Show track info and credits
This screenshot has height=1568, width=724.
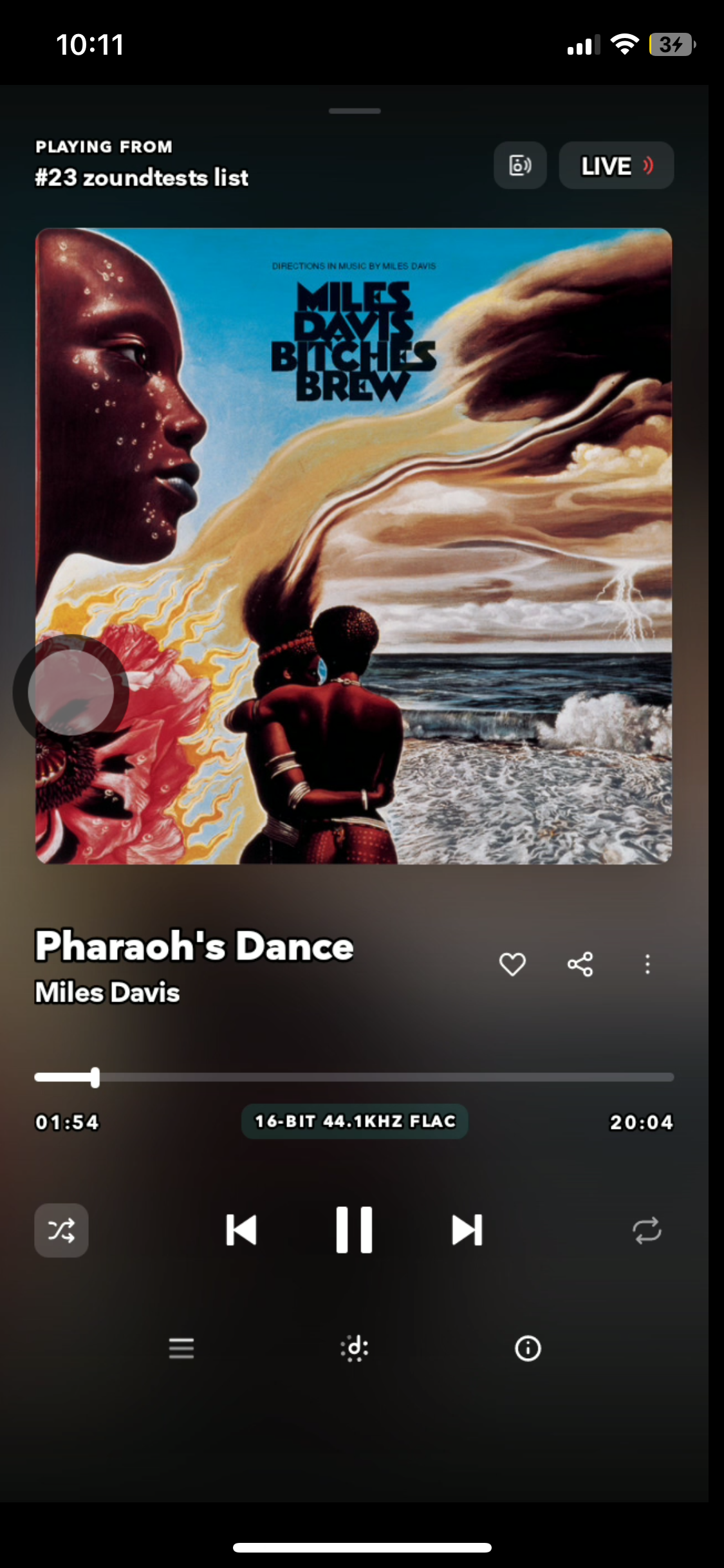(x=528, y=1348)
